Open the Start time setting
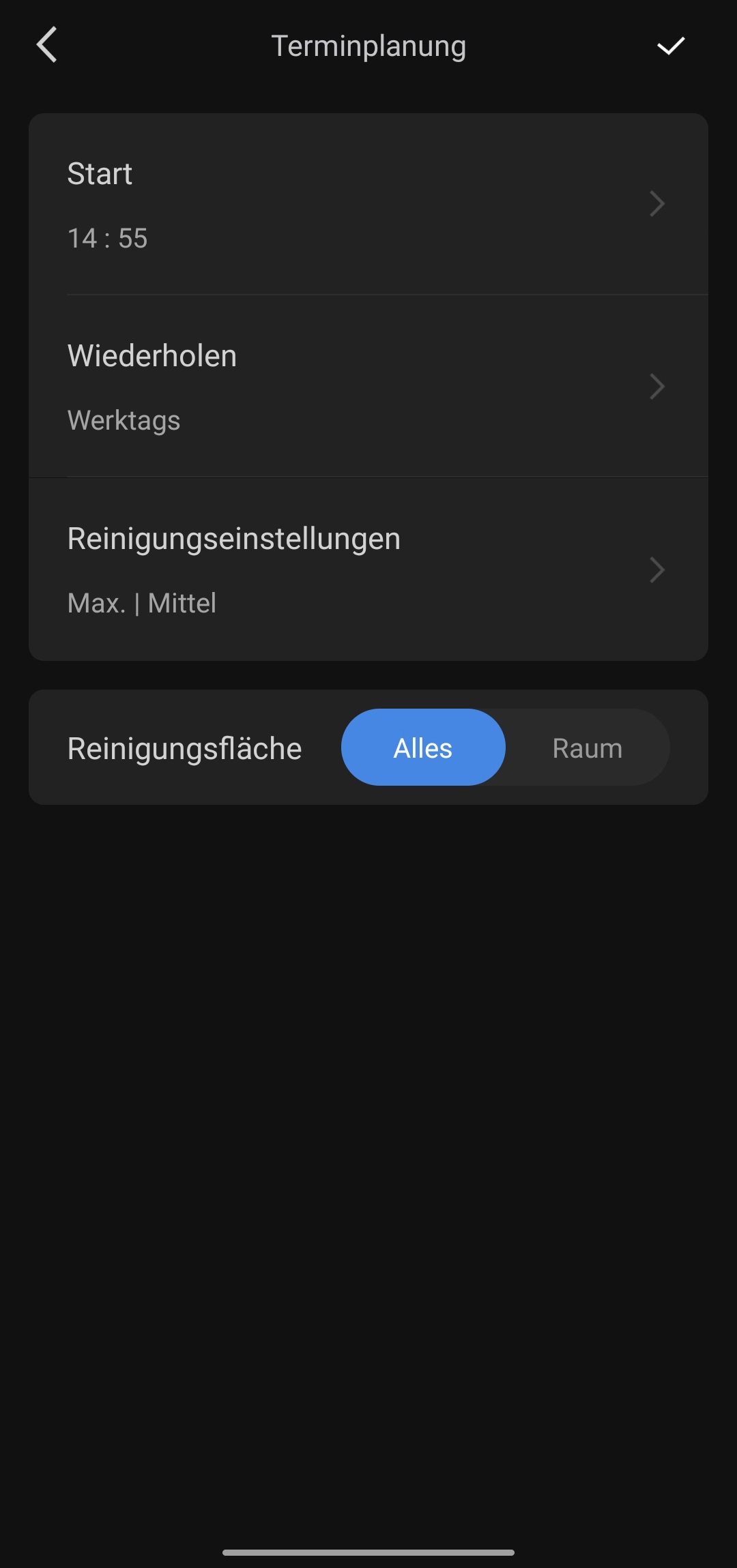The height and width of the screenshot is (1568, 737). (x=367, y=204)
